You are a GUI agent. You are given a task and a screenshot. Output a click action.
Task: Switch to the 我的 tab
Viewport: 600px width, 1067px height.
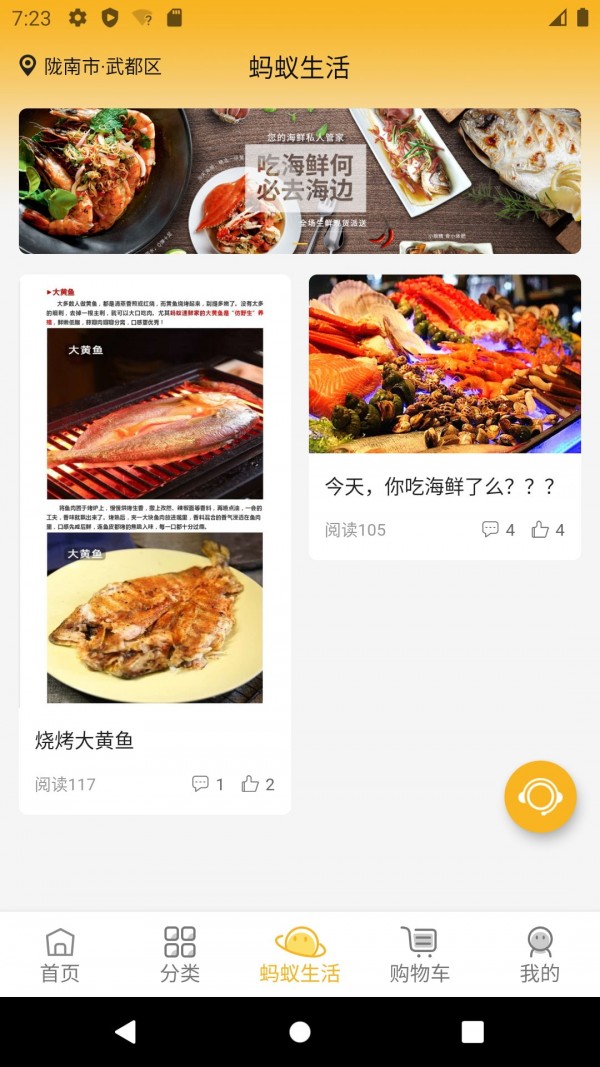(x=539, y=955)
